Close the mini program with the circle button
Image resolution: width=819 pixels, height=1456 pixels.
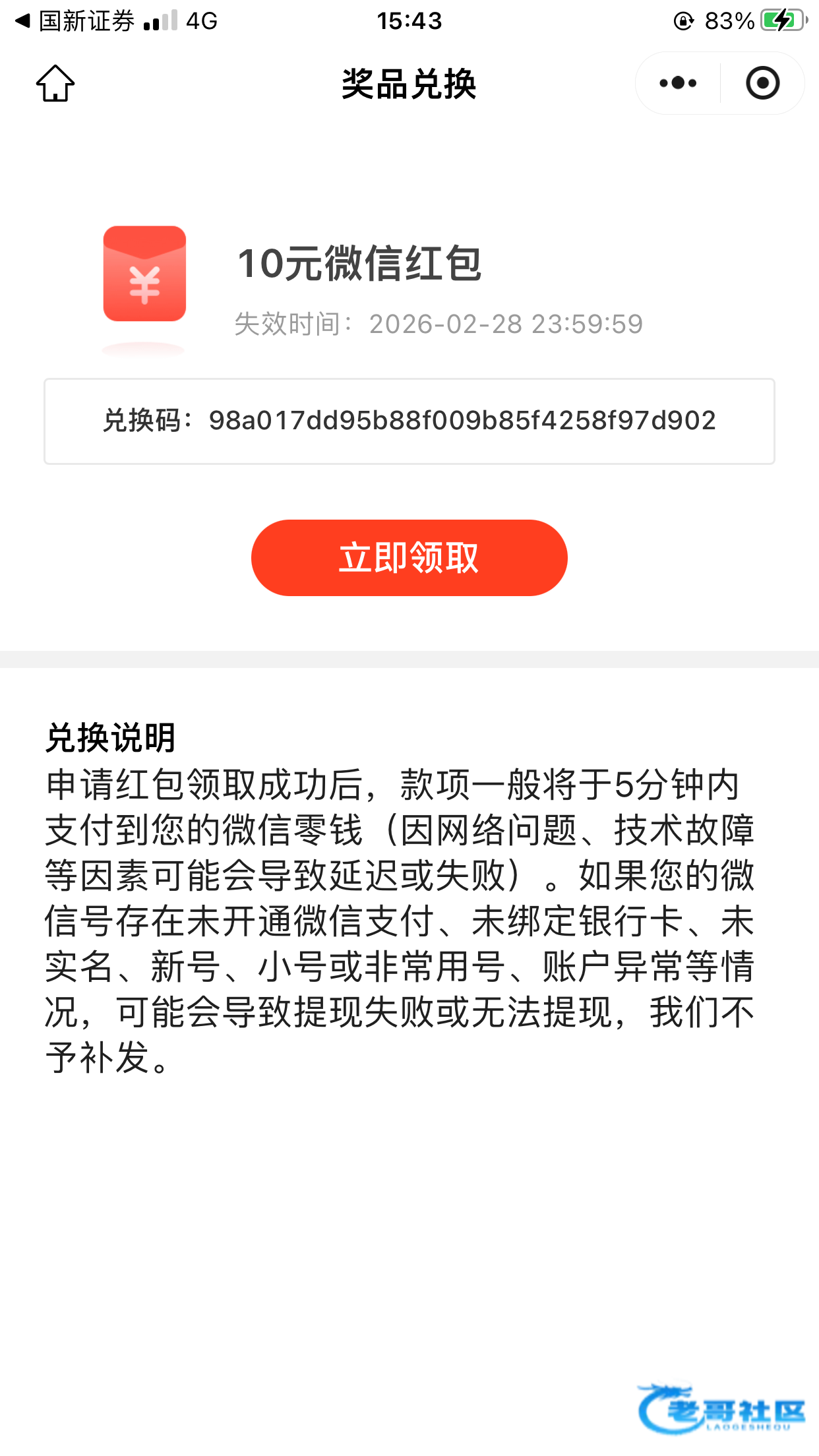(x=762, y=84)
